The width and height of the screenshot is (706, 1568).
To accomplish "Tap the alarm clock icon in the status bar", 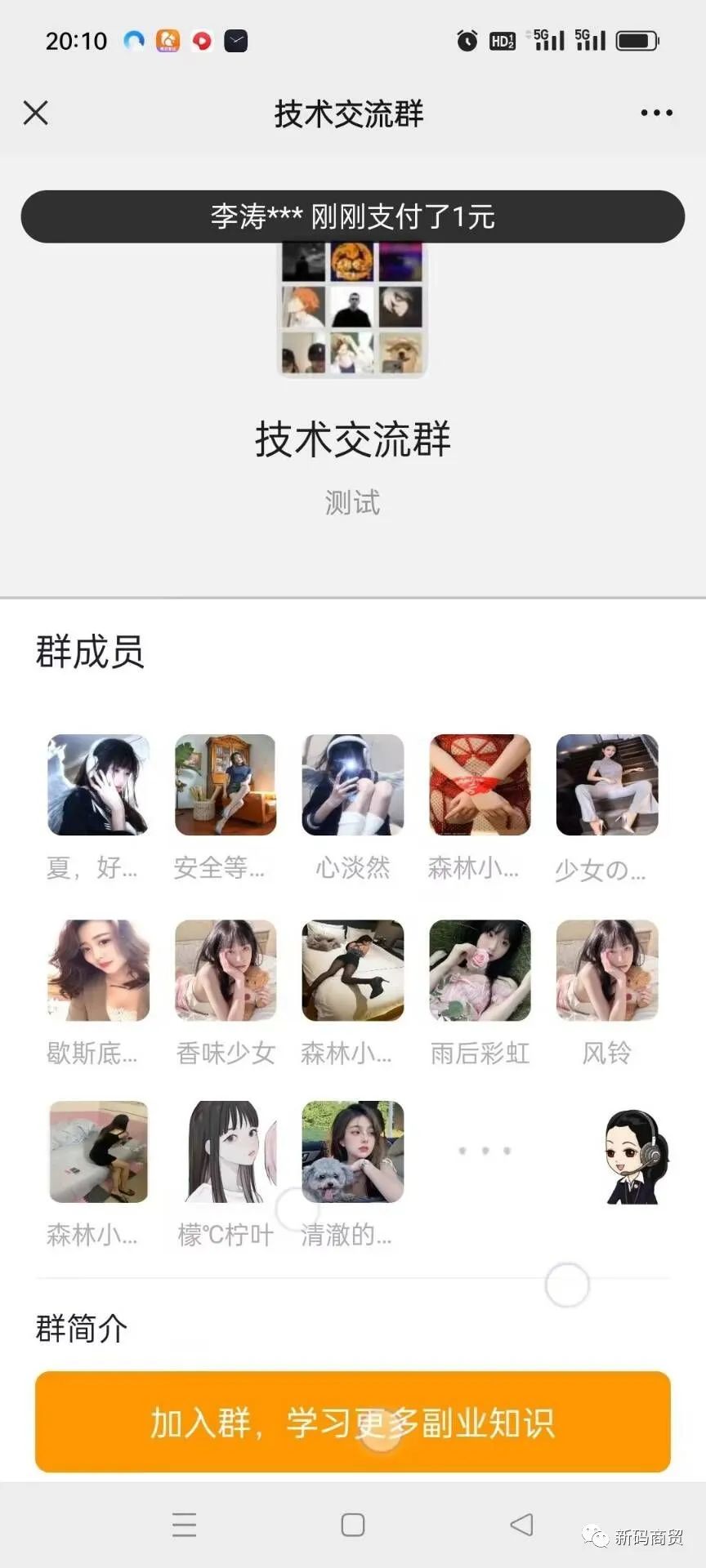I will (x=466, y=39).
